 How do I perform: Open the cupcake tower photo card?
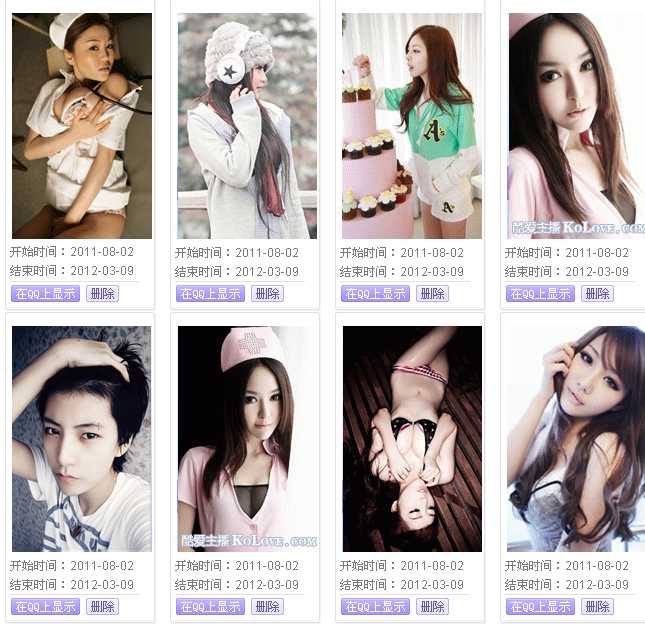pyautogui.click(x=411, y=125)
